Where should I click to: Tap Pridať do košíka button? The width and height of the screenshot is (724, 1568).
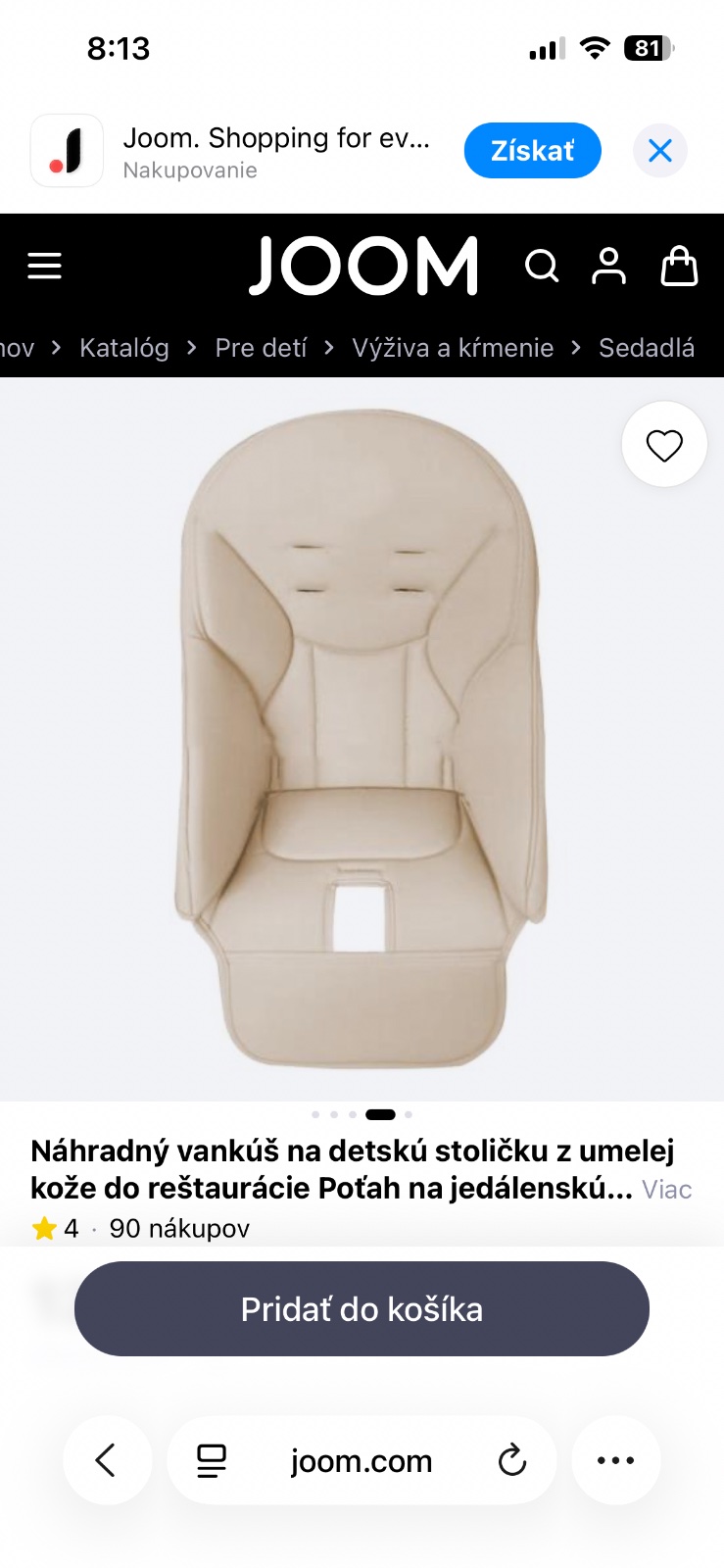click(x=362, y=1309)
